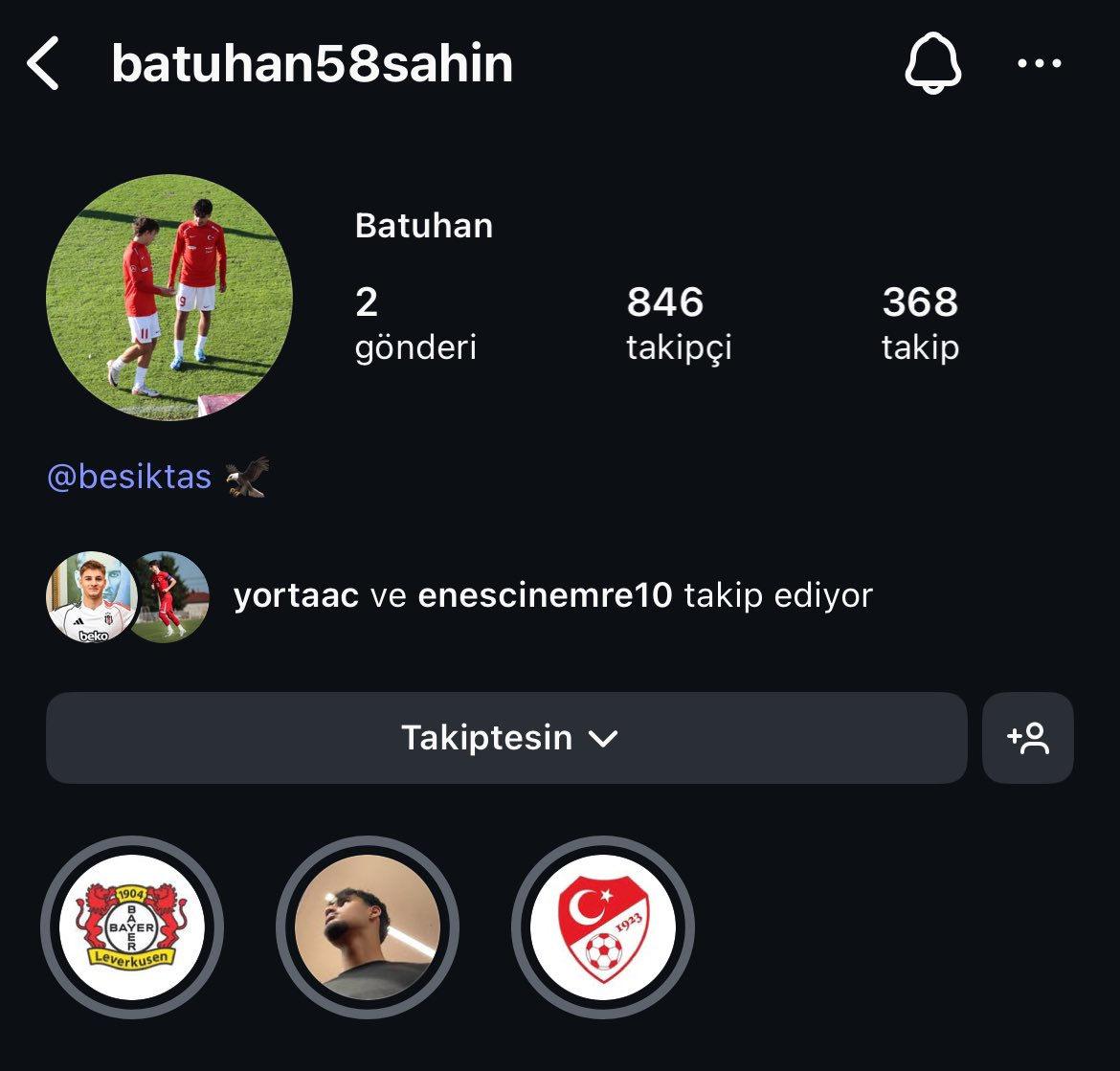
Task: Open the selfie story highlight
Action: [368, 926]
